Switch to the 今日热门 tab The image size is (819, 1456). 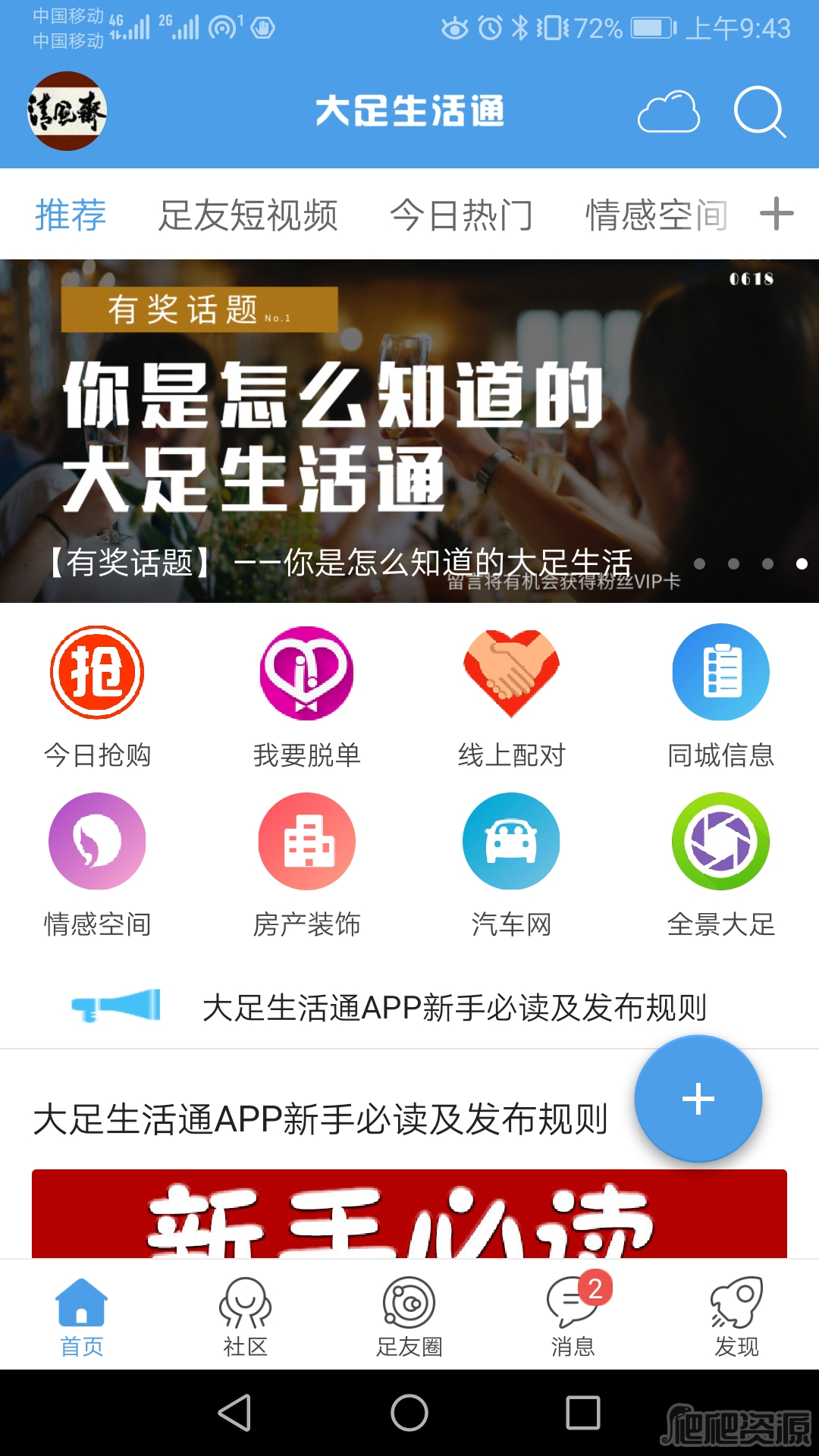tap(461, 215)
